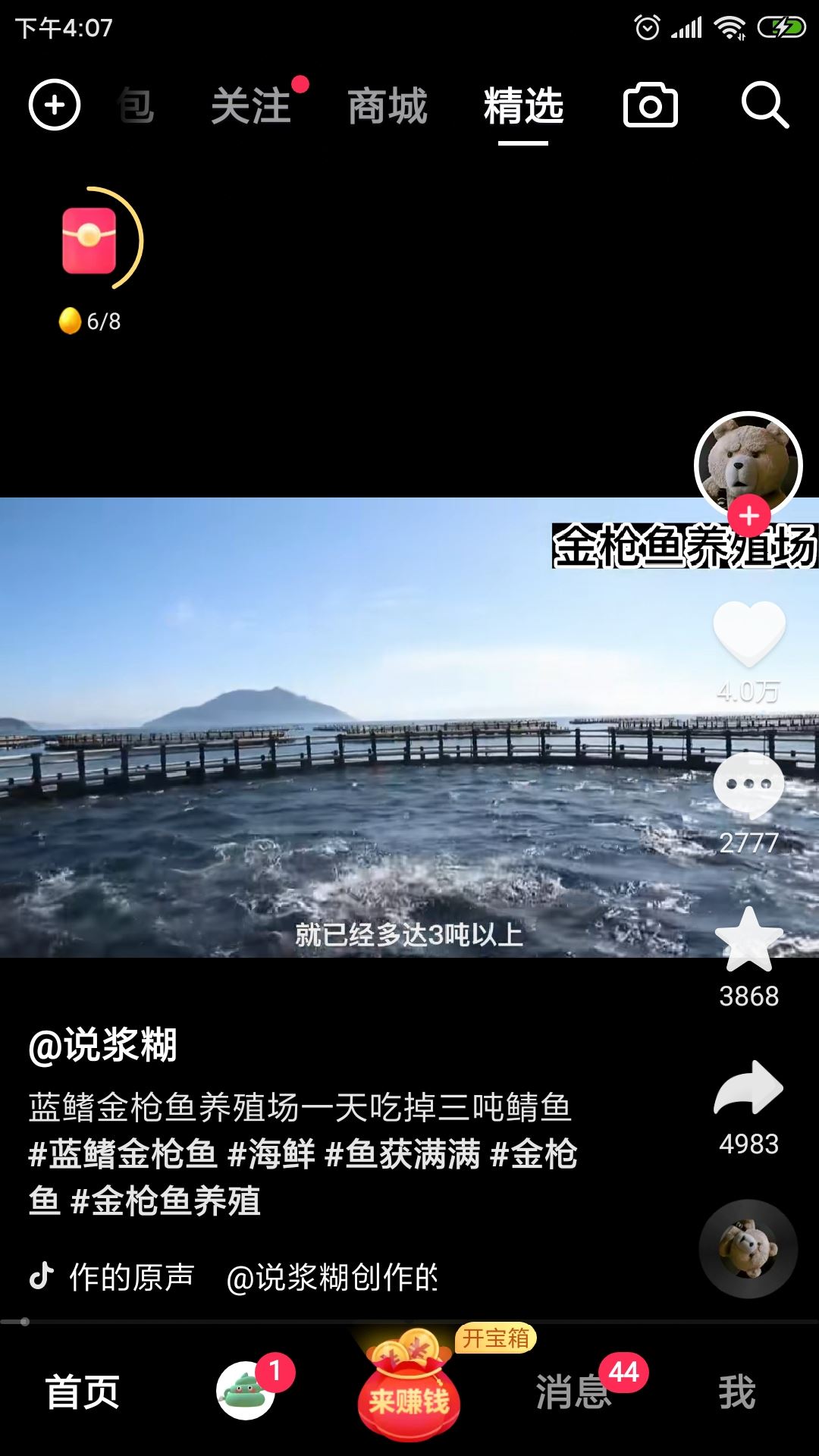Switch to the 关注 tab
This screenshot has width=819, height=1456.
(x=252, y=107)
